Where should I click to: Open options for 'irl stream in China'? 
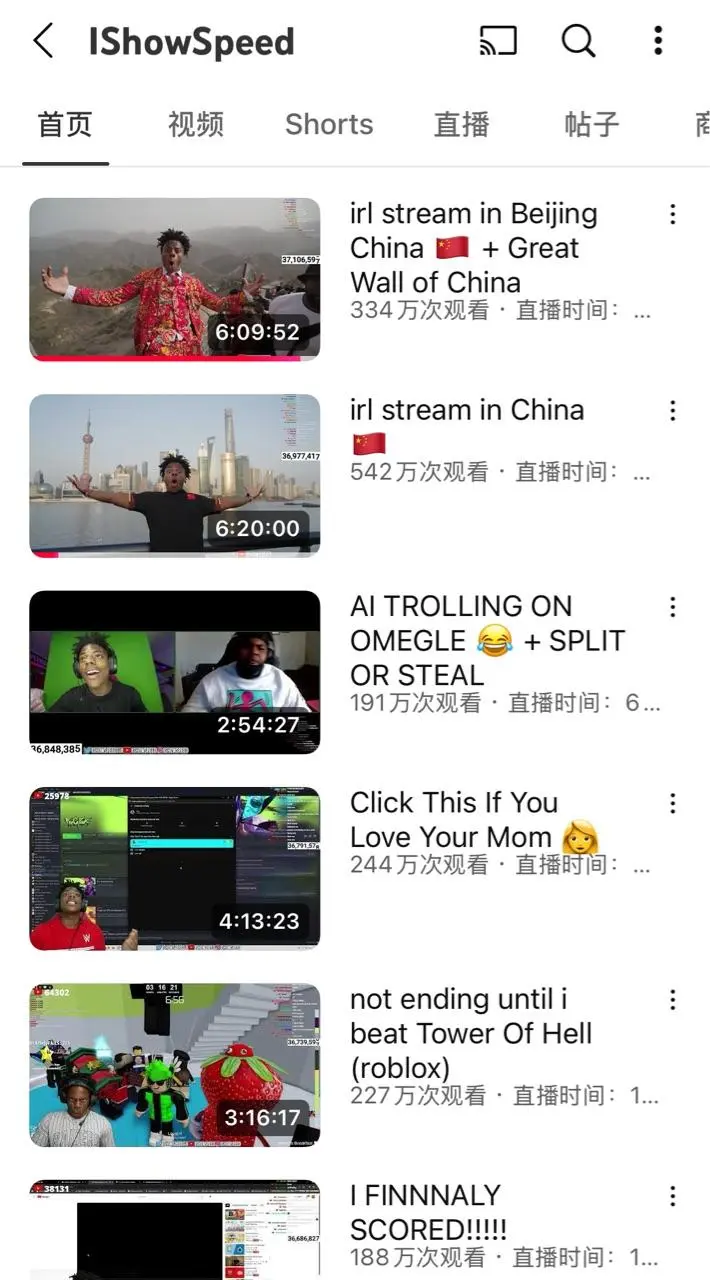(x=673, y=410)
